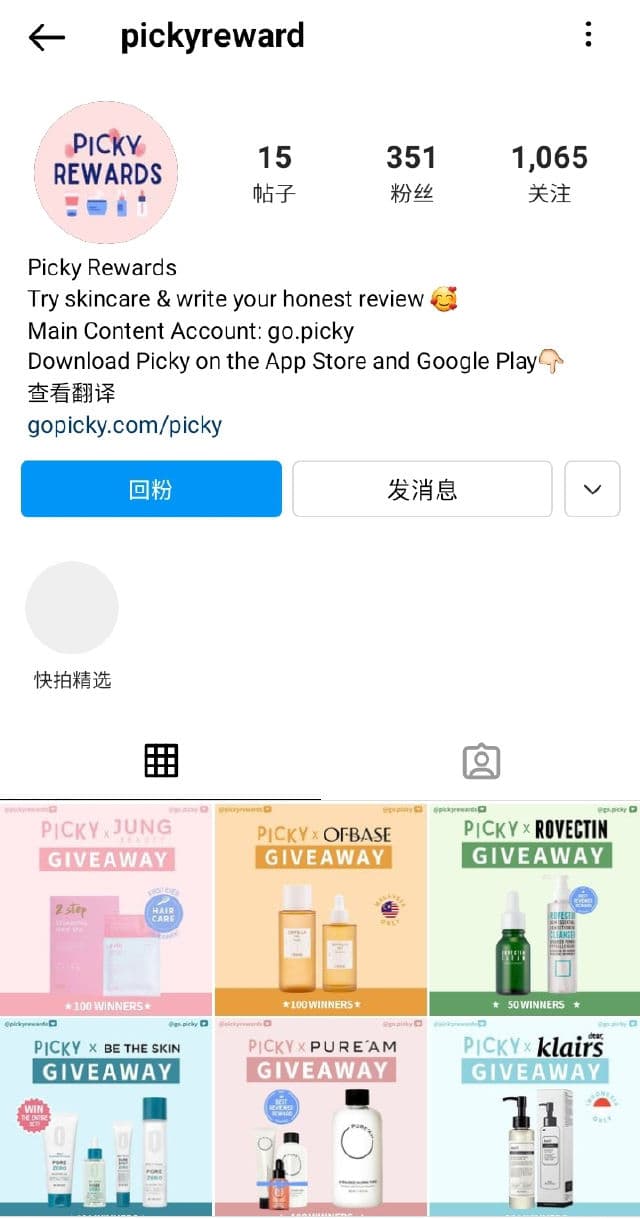Tap 发消息 to send a message
This screenshot has height=1219, width=640.
point(422,489)
